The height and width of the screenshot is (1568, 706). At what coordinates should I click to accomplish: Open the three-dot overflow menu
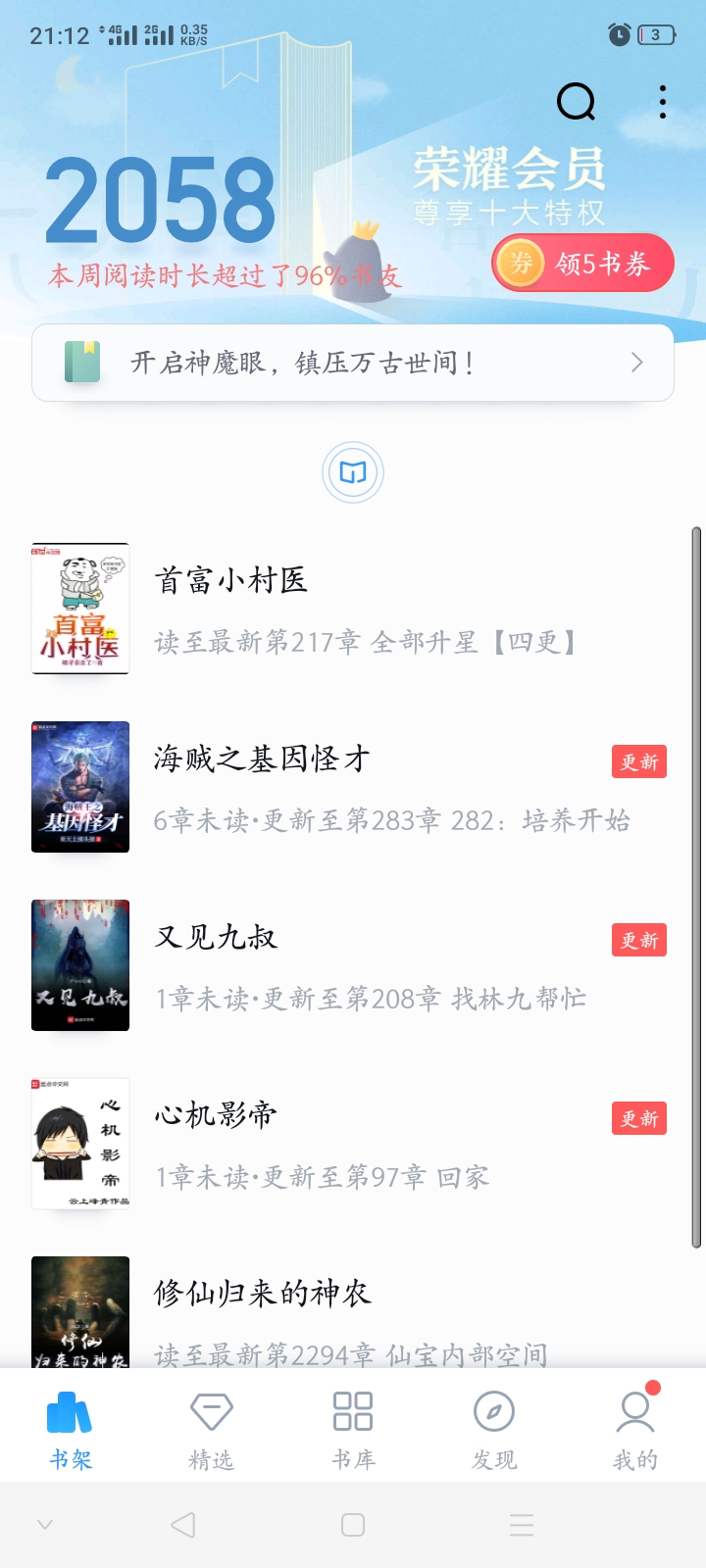[x=663, y=102]
